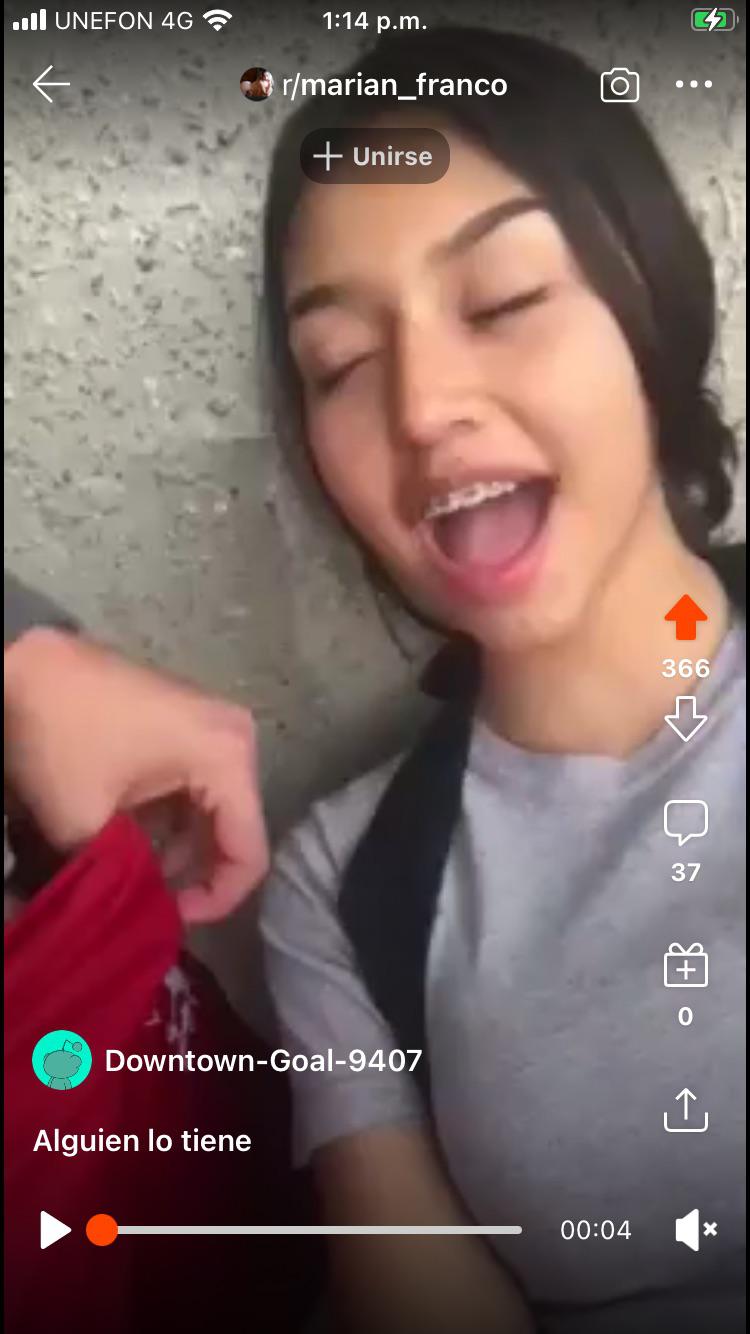Upvote this video post
The height and width of the screenshot is (1334, 750).
pyautogui.click(x=686, y=618)
